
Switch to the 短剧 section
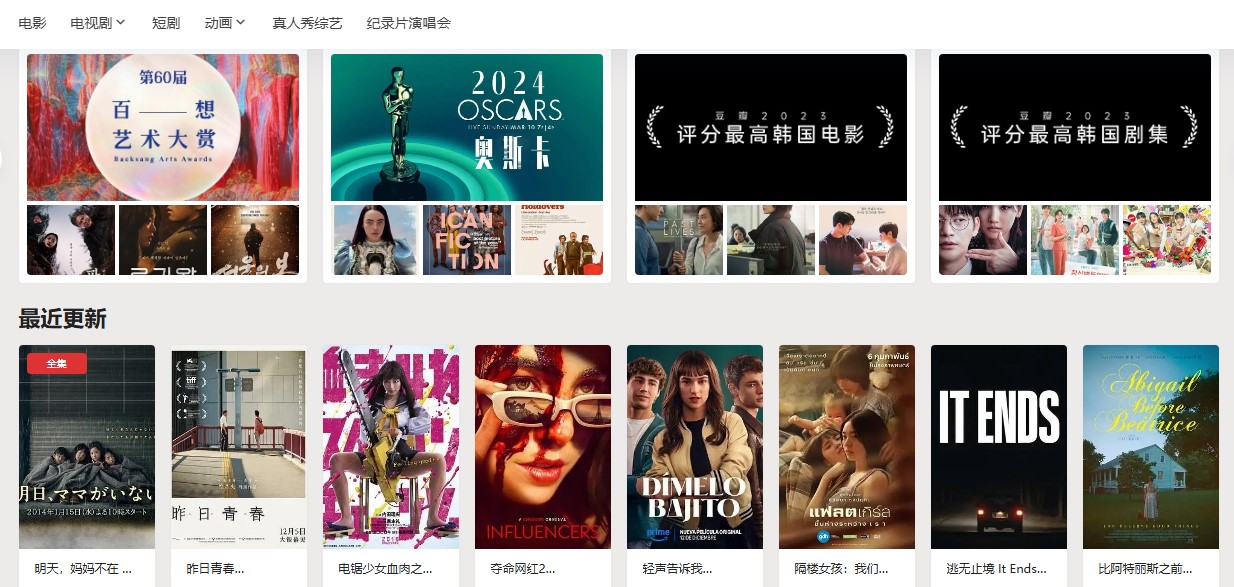165,22
